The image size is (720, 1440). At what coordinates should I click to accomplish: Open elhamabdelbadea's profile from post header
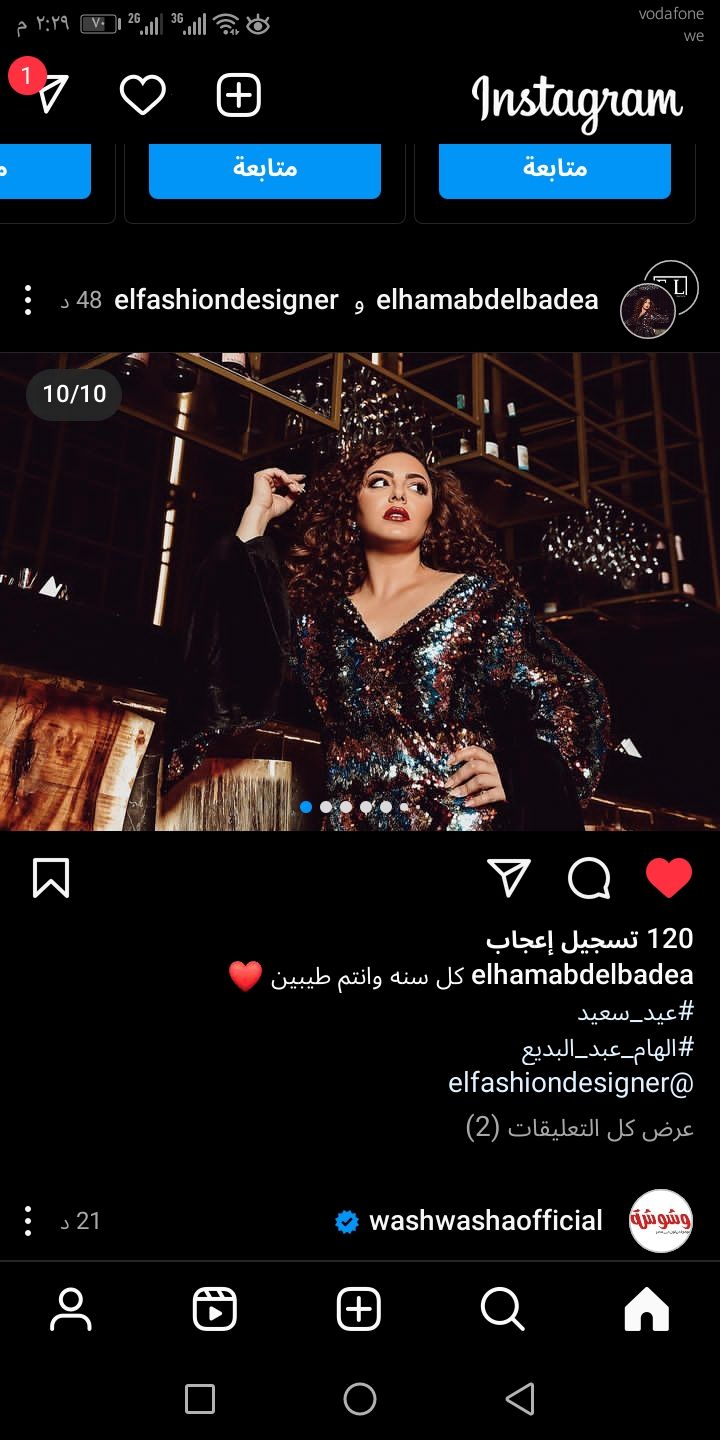pos(487,300)
